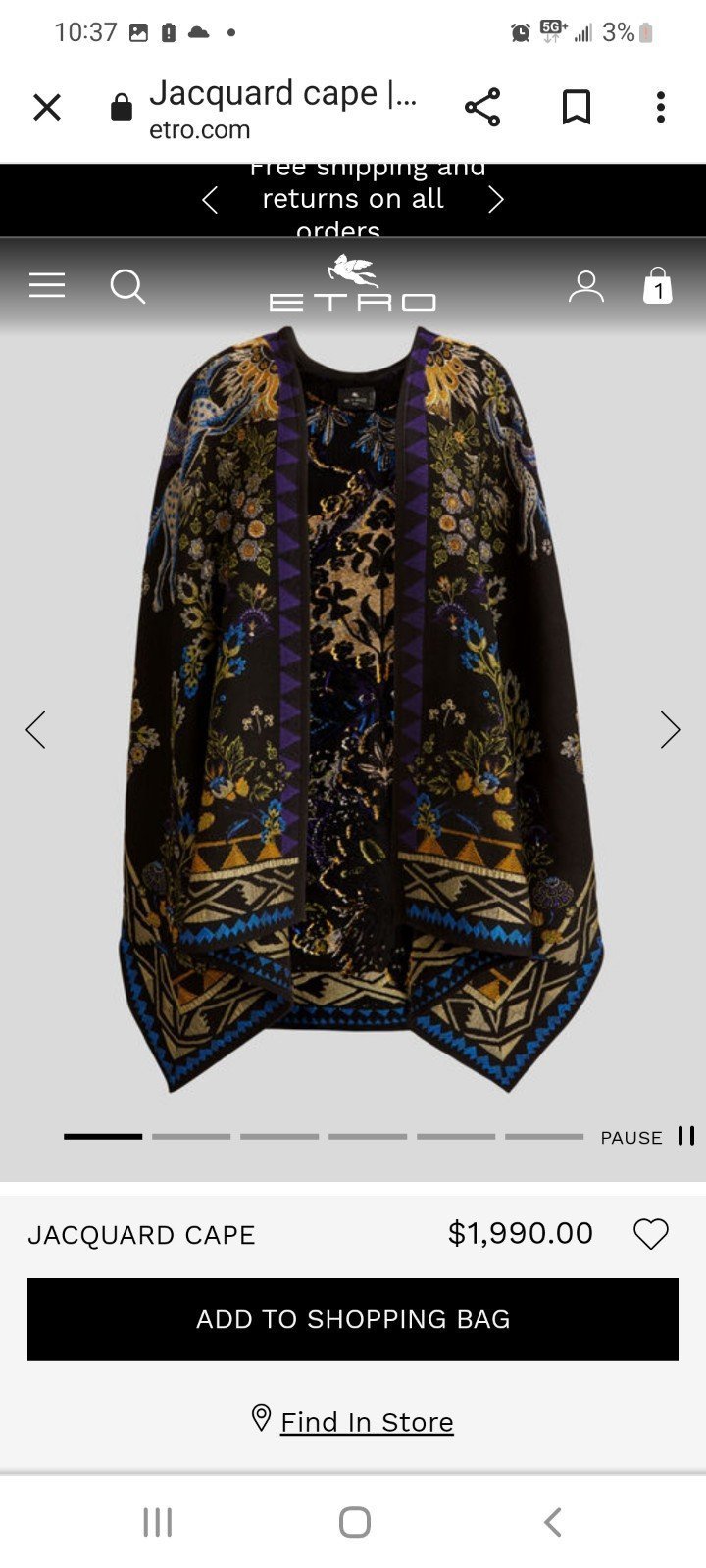Open the site search

(x=127, y=287)
